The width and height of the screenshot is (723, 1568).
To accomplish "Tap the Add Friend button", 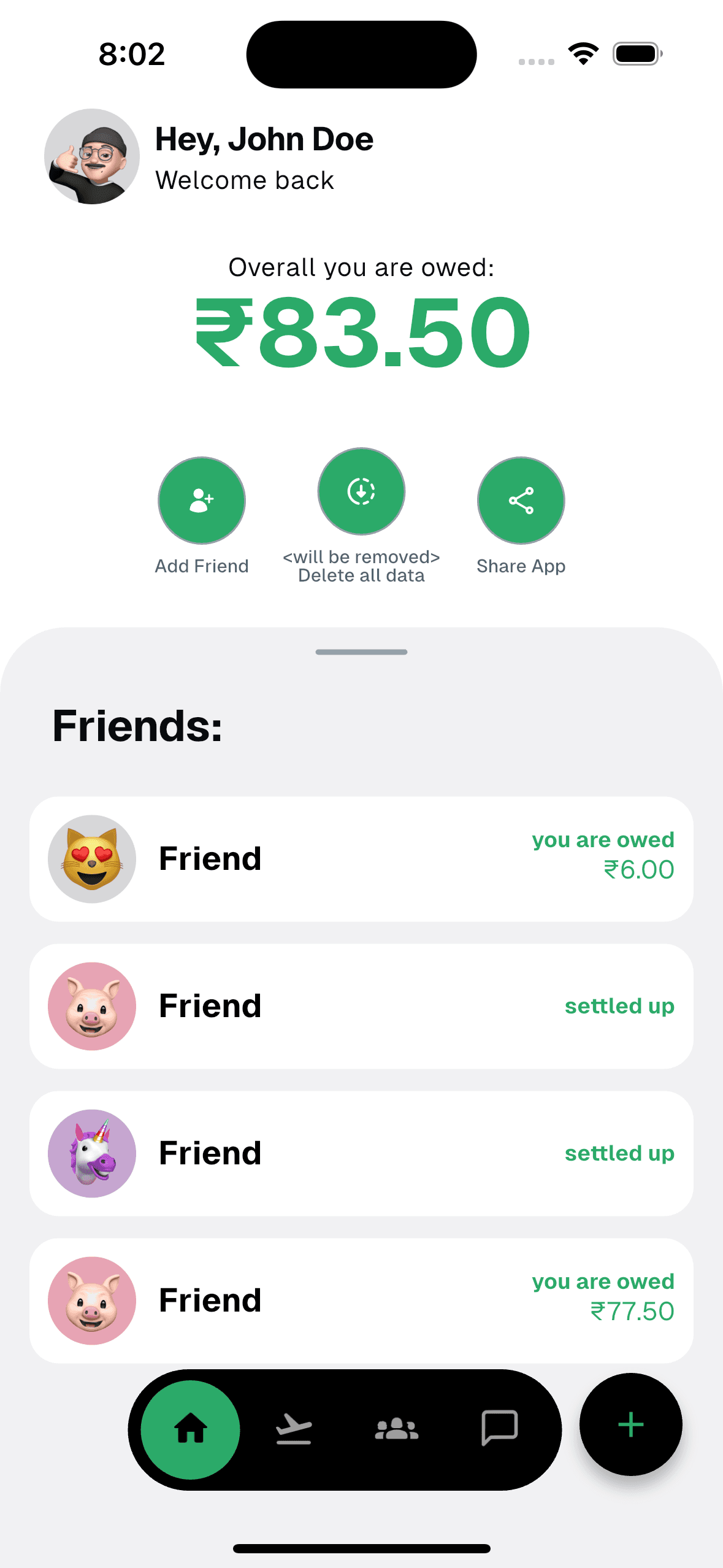I will point(202,501).
